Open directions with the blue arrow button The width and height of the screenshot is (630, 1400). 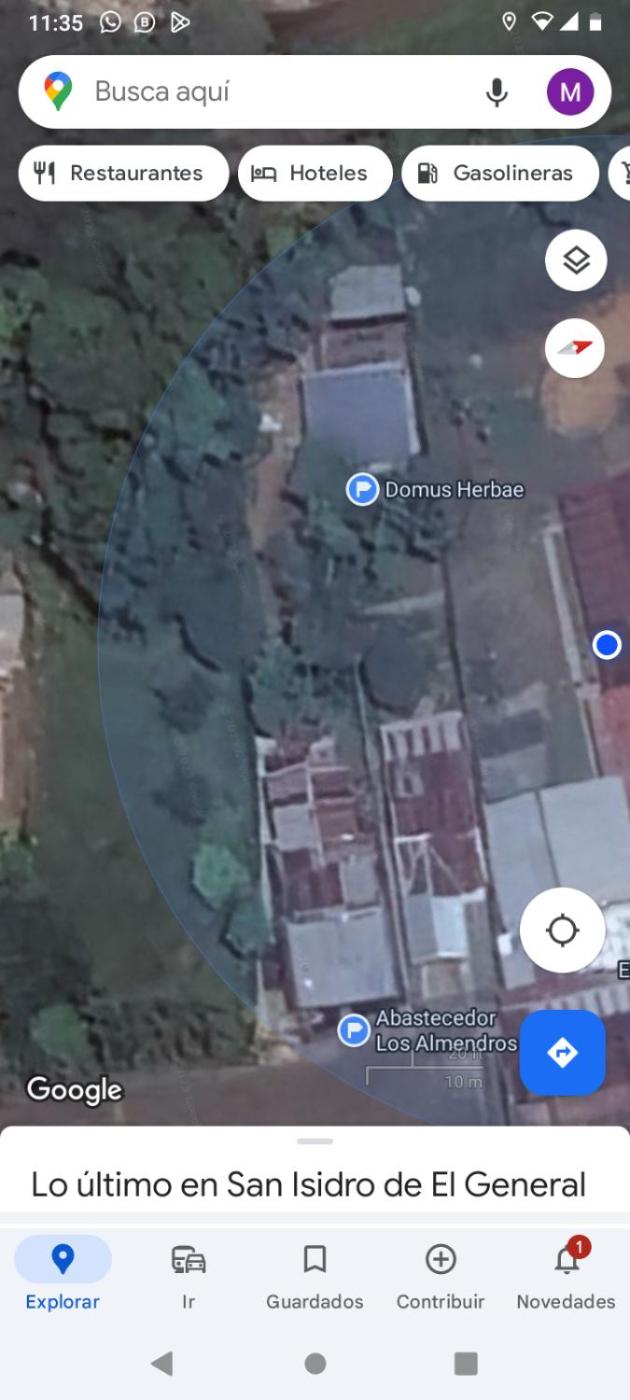[x=562, y=1052]
